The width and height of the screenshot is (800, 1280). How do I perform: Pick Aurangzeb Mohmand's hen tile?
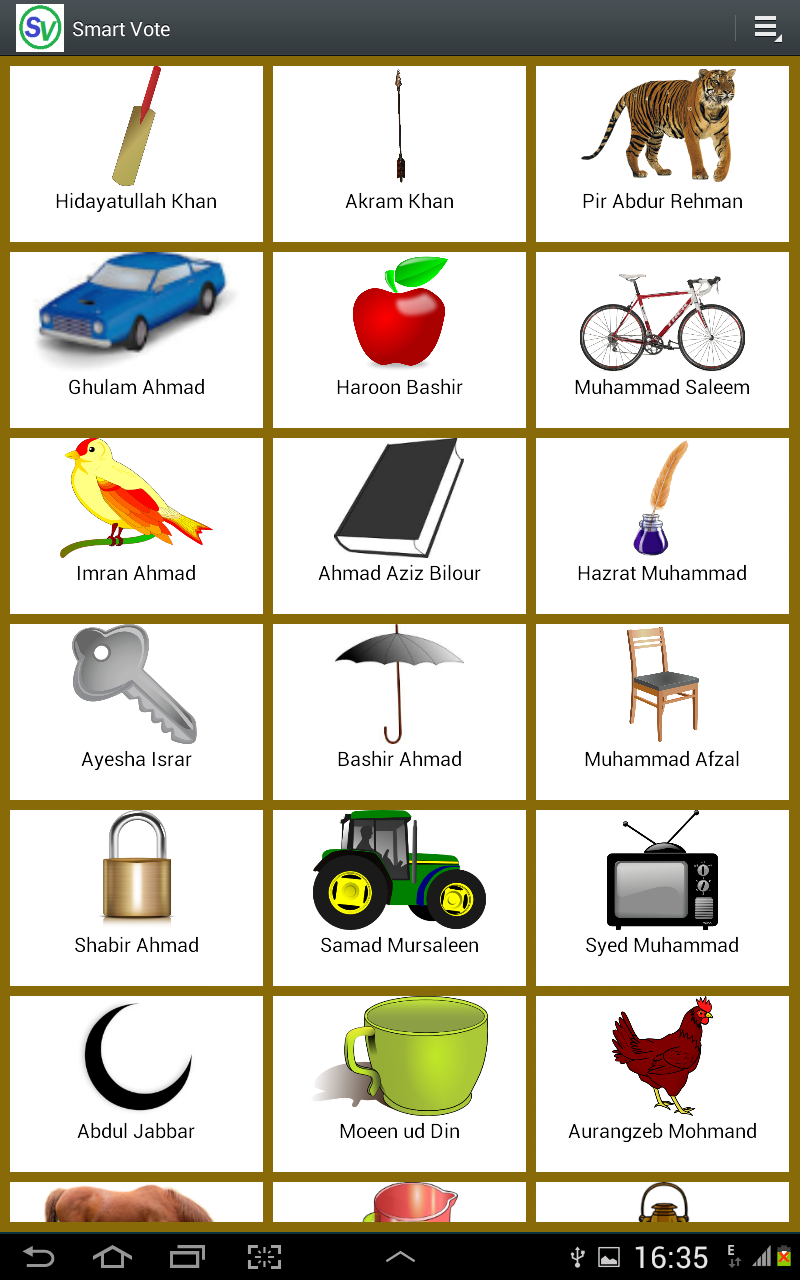coord(662,1083)
